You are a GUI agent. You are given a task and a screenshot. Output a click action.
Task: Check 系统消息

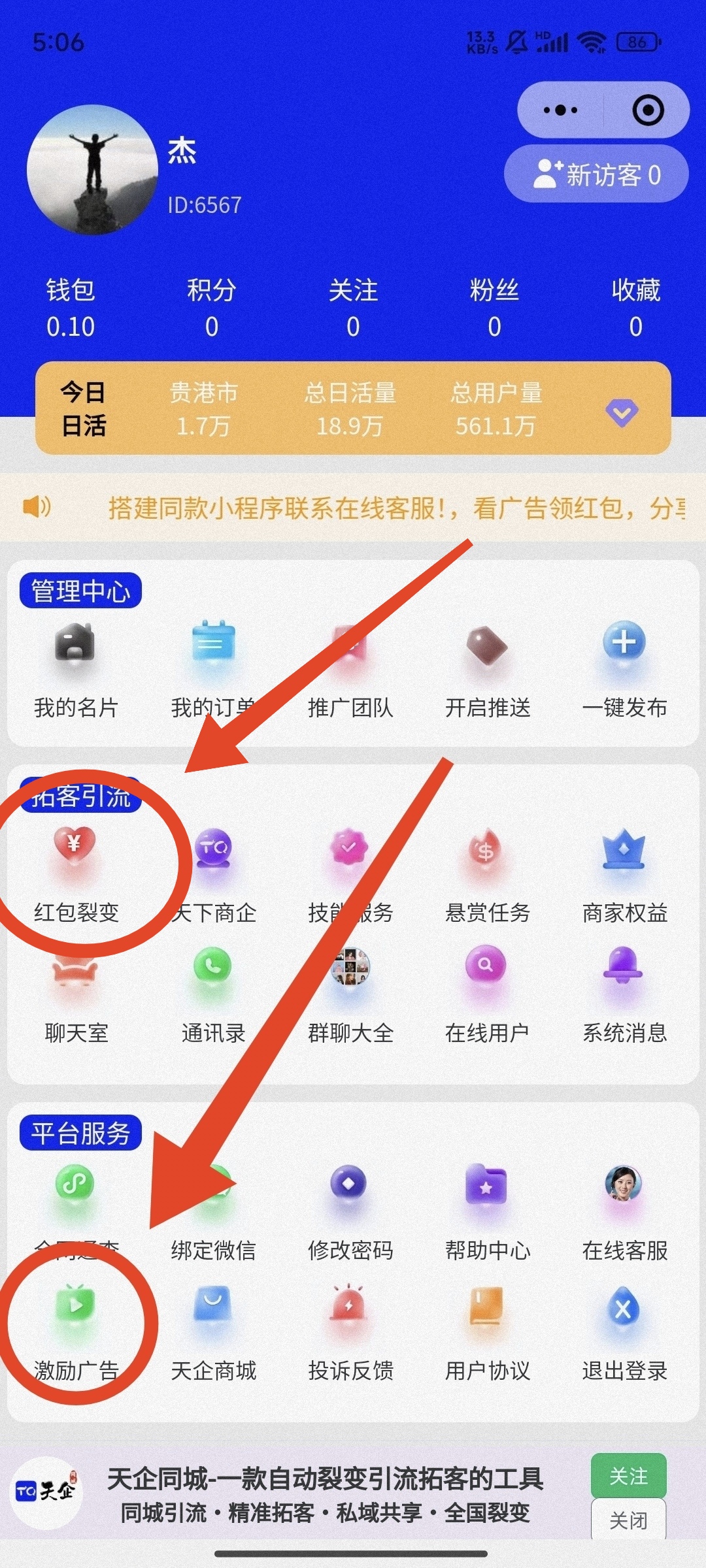[624, 996]
